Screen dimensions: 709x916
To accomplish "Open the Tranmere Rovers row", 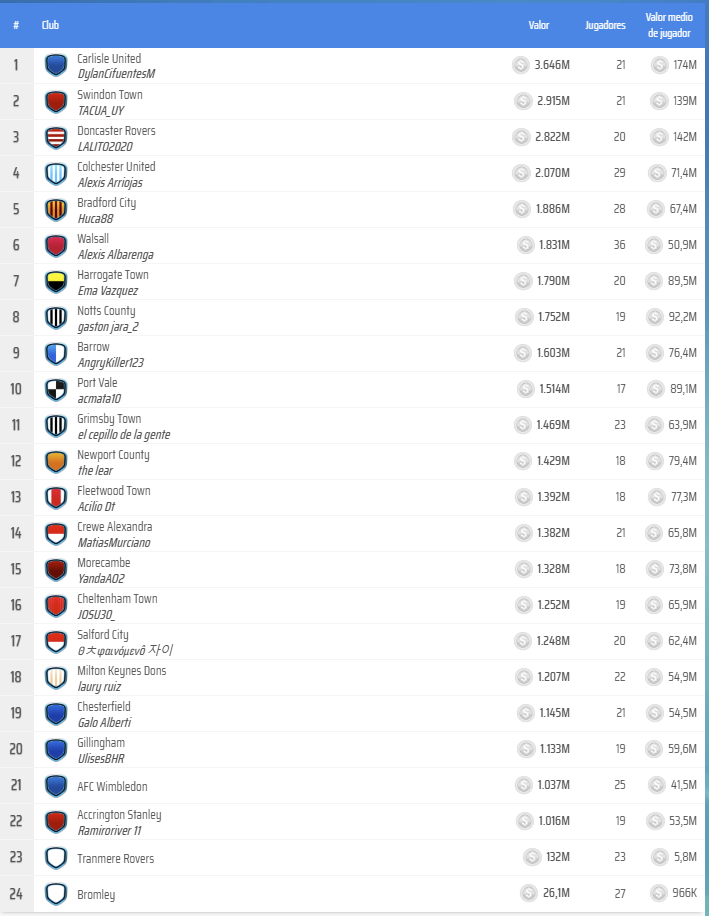I will pos(115,859).
